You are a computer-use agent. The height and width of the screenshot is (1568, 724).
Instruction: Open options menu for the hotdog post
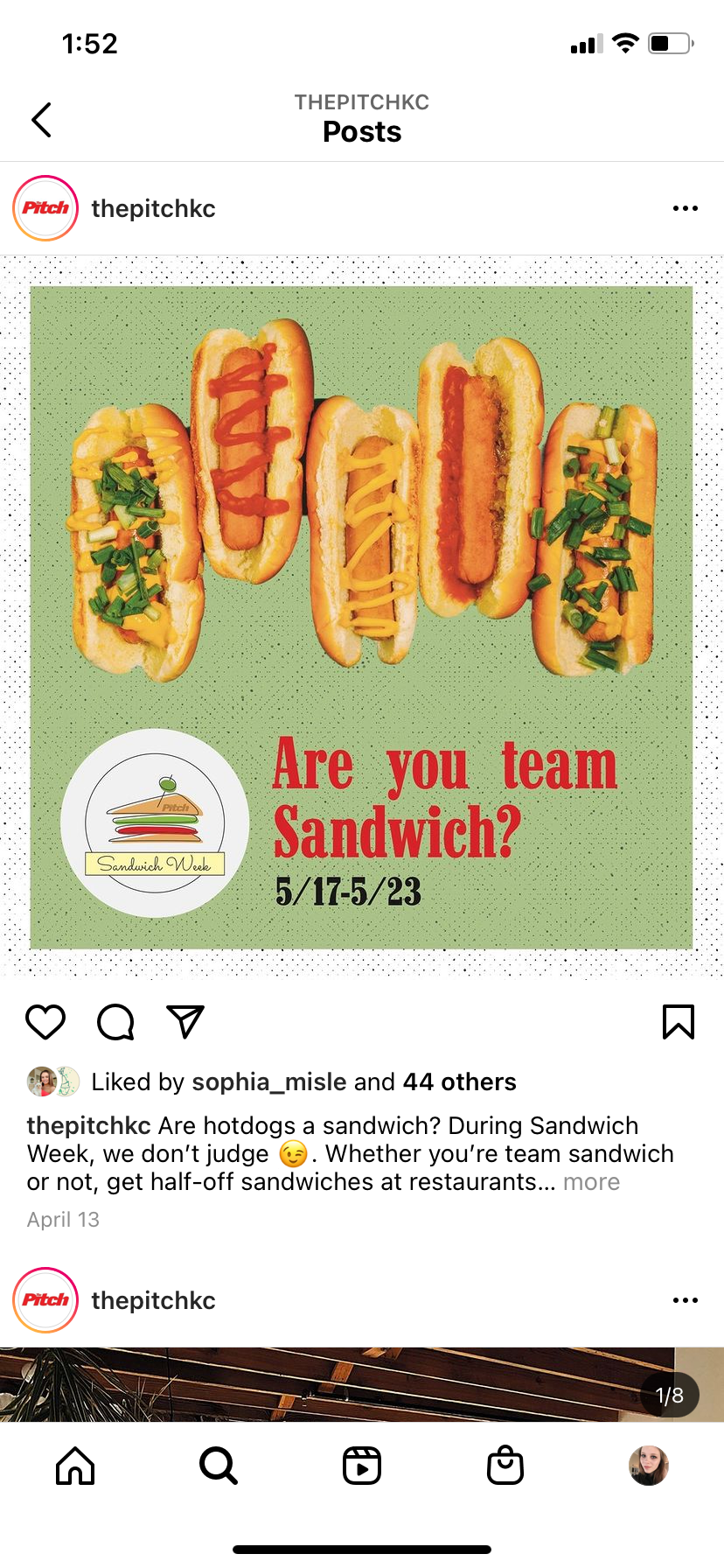(x=685, y=208)
